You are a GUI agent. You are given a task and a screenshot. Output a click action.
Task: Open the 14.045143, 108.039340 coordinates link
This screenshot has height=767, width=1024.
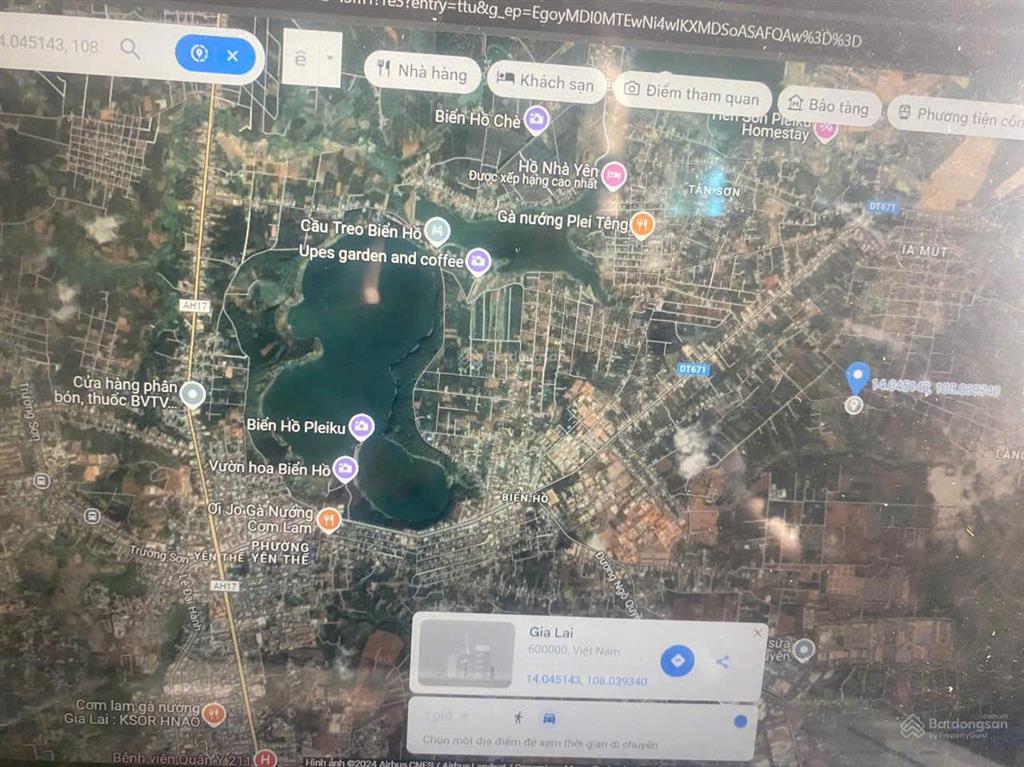[586, 680]
